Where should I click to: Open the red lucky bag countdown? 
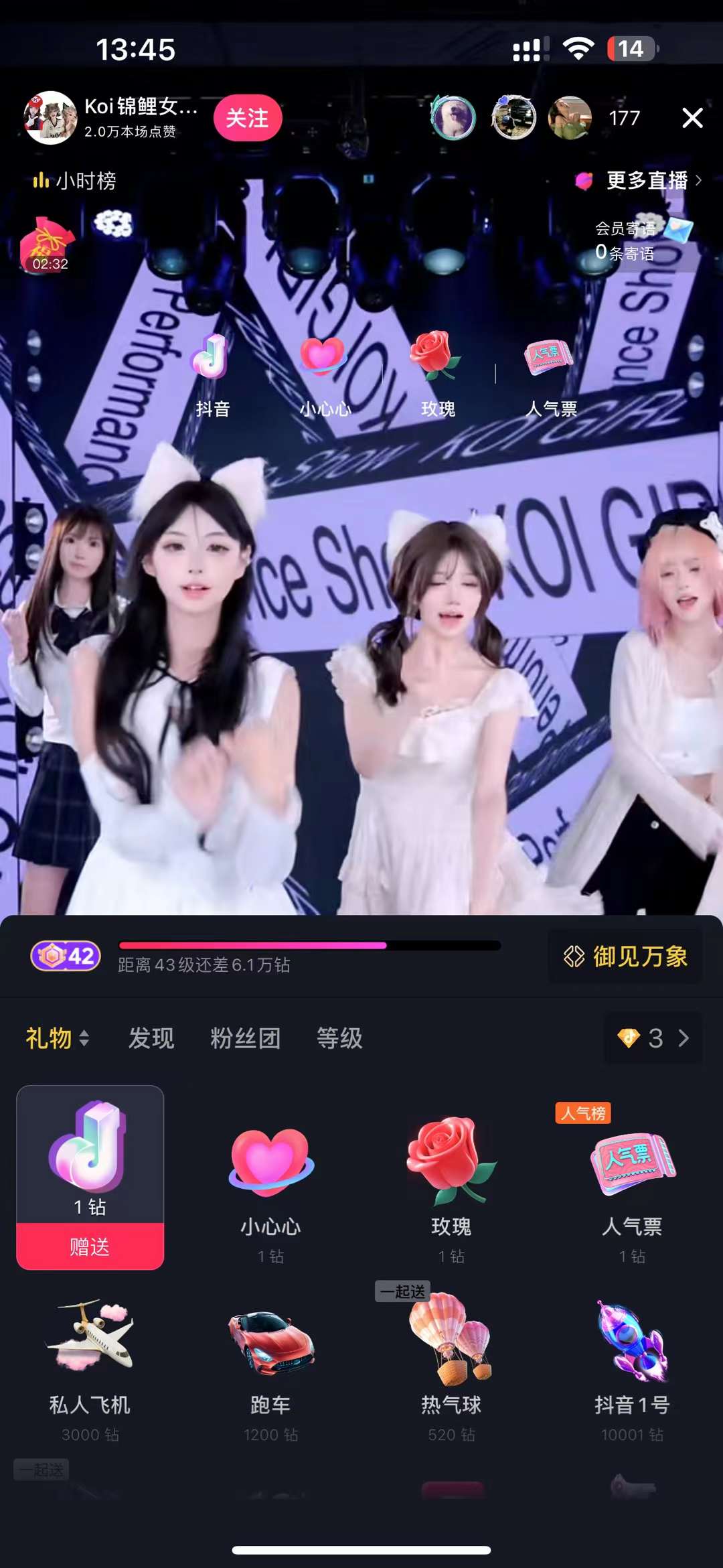pos(48,244)
